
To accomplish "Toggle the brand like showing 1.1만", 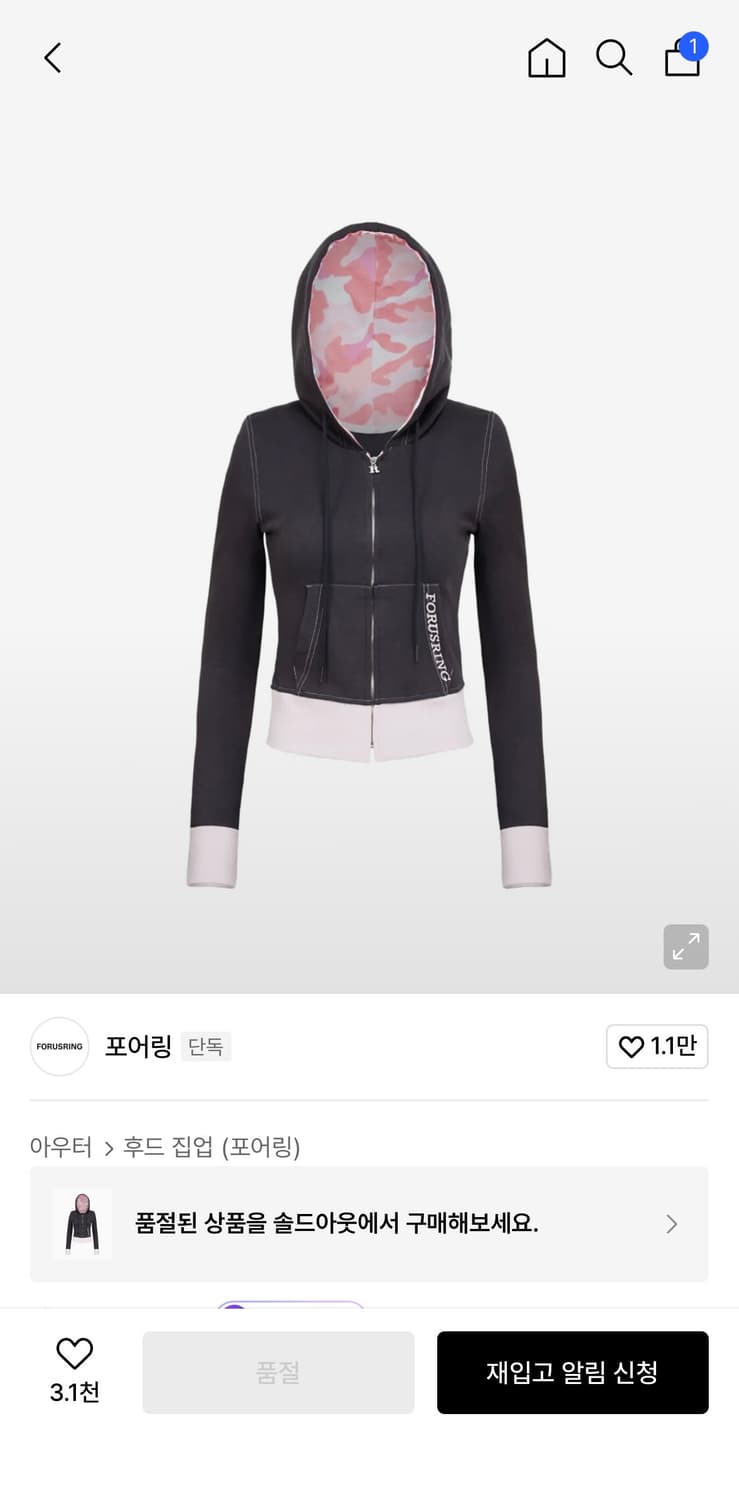I will click(657, 1046).
